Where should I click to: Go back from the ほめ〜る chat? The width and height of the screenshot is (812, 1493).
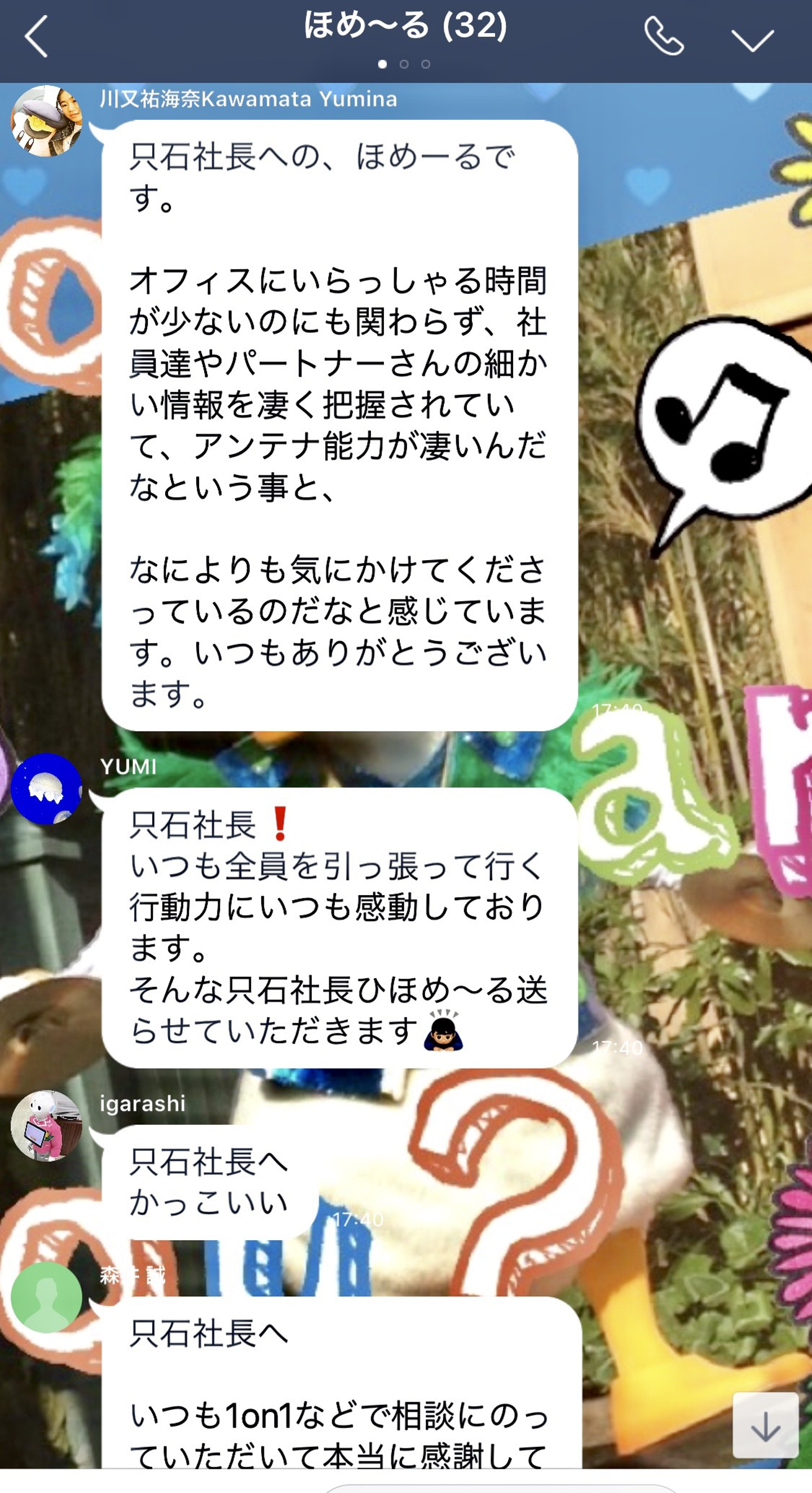[x=36, y=37]
